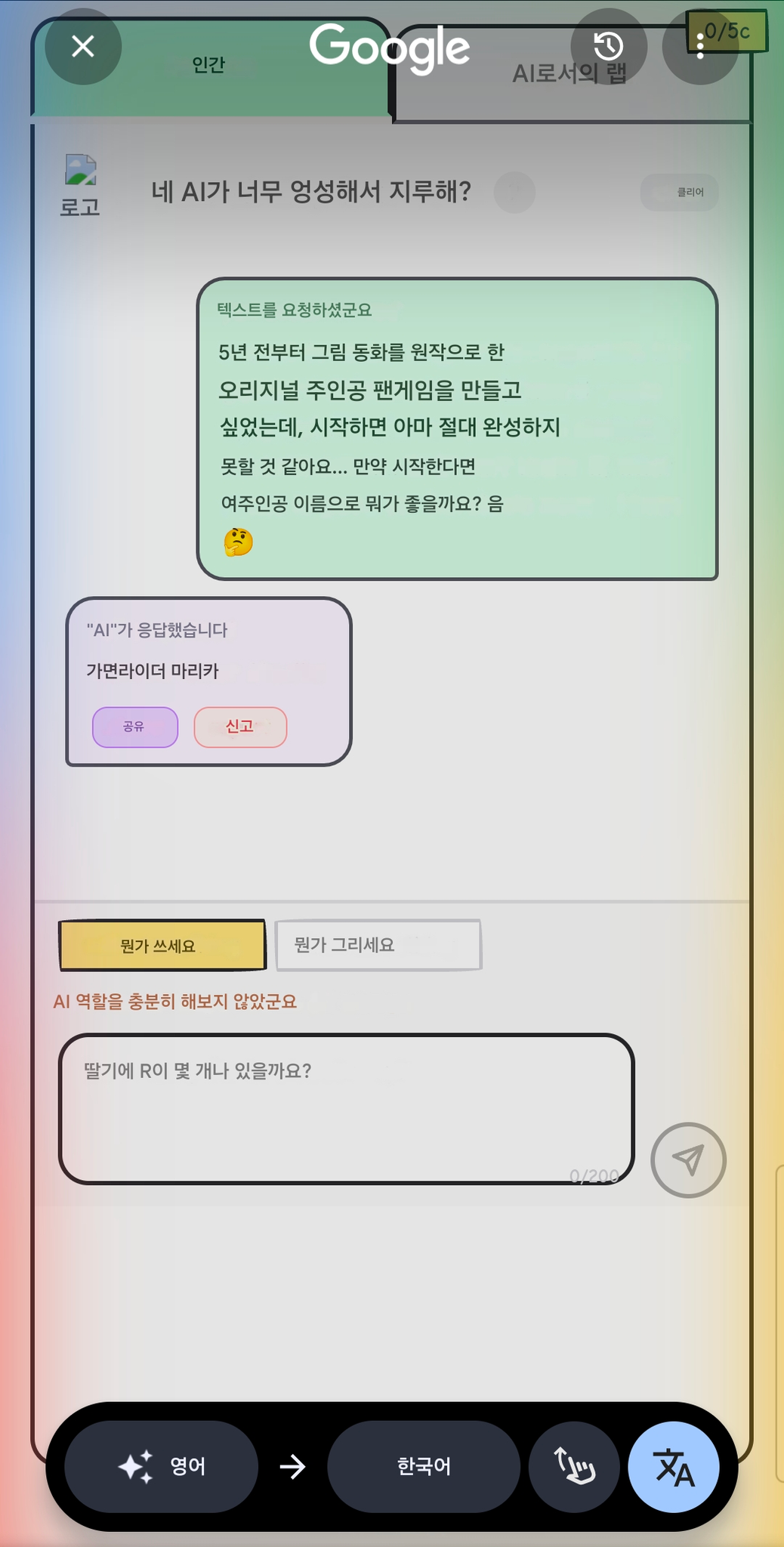Share the AI response with 공유
This screenshot has width=784, height=1547.
(x=135, y=727)
